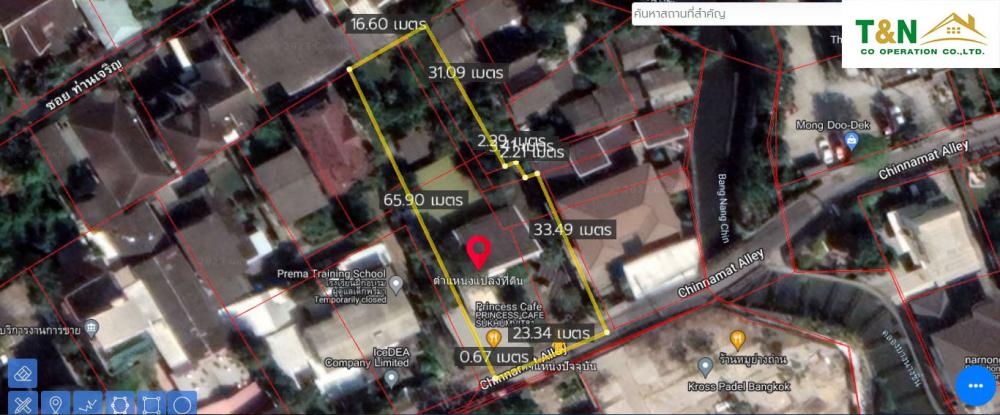Choose the circle drawing tool
The width and height of the screenshot is (1000, 415).
(181, 405)
